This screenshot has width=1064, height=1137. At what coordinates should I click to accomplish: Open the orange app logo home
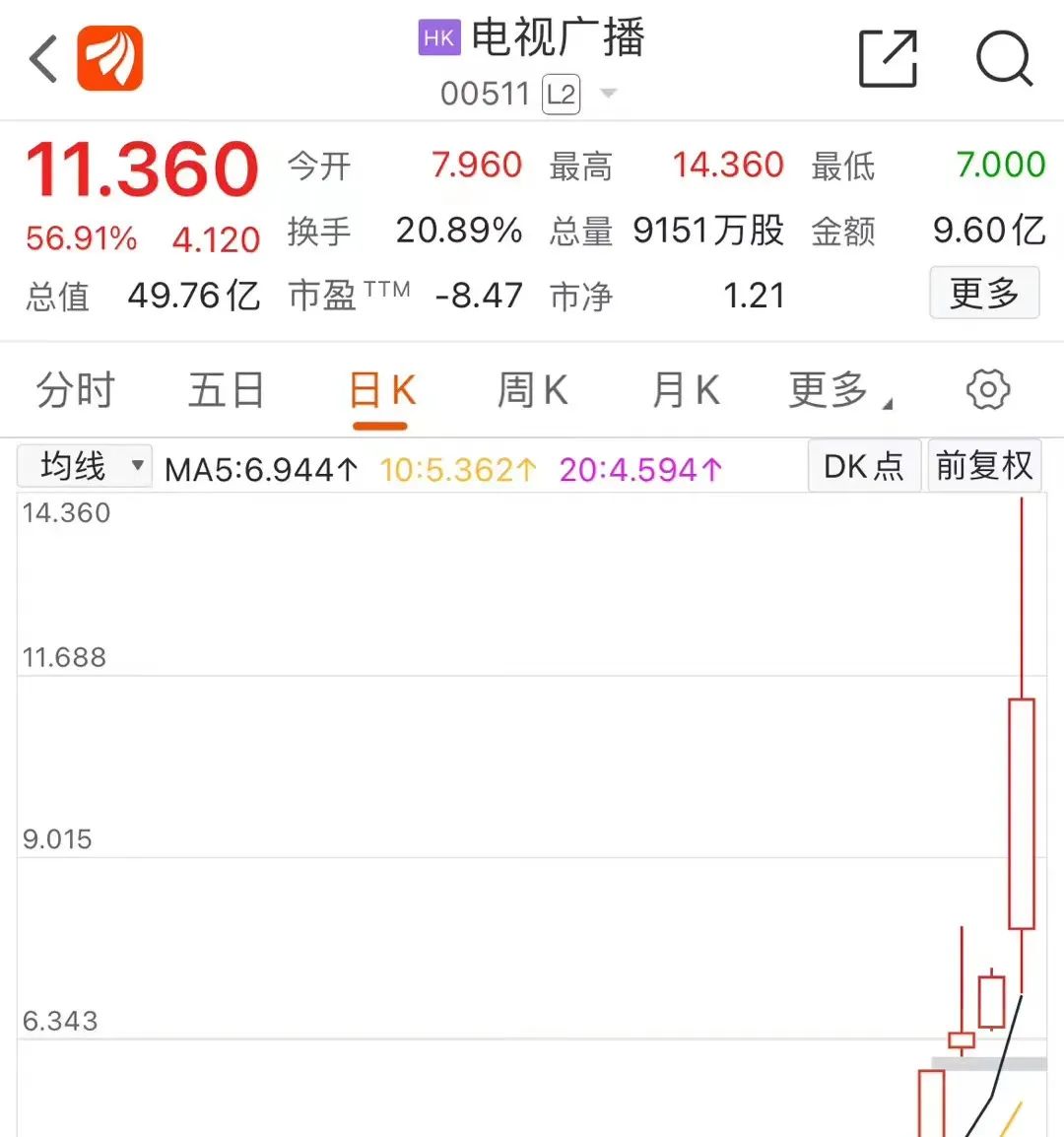[x=110, y=59]
